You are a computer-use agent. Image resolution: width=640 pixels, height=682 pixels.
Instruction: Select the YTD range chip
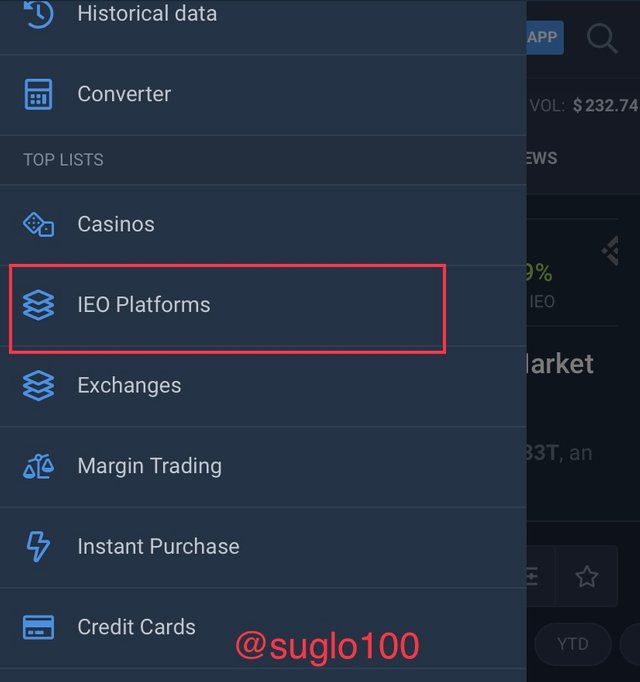click(571, 645)
